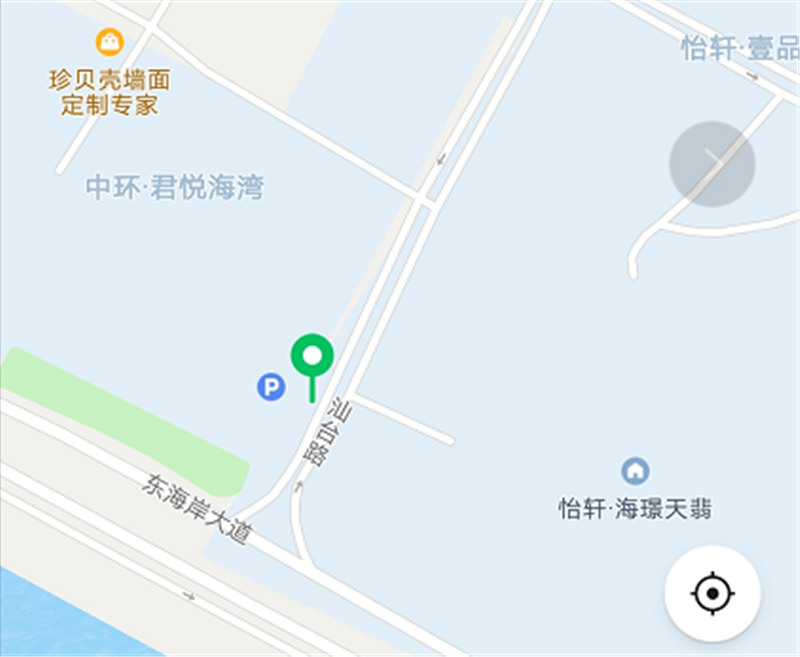Open the 怡轩·海璟天翡 place marker
The height and width of the screenshot is (657, 800).
click(x=635, y=470)
